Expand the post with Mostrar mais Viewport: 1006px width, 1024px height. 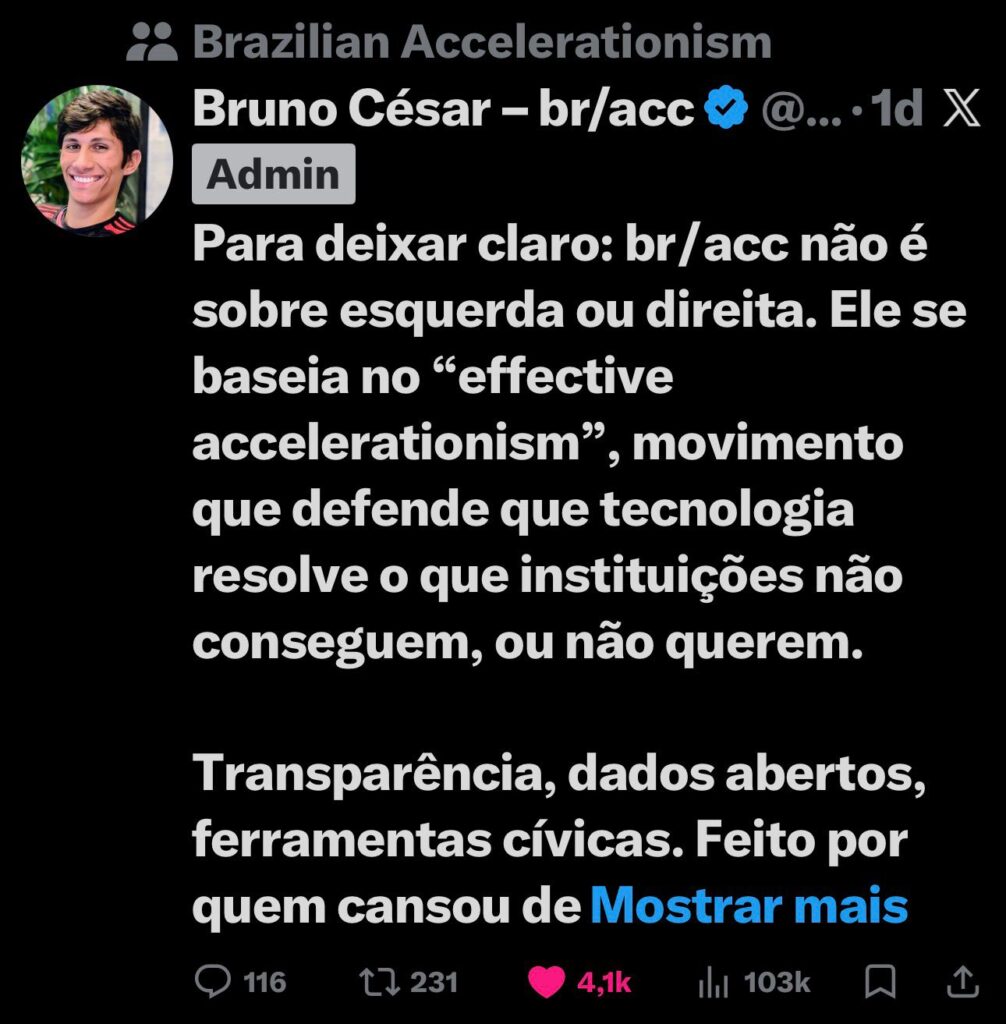(x=749, y=906)
